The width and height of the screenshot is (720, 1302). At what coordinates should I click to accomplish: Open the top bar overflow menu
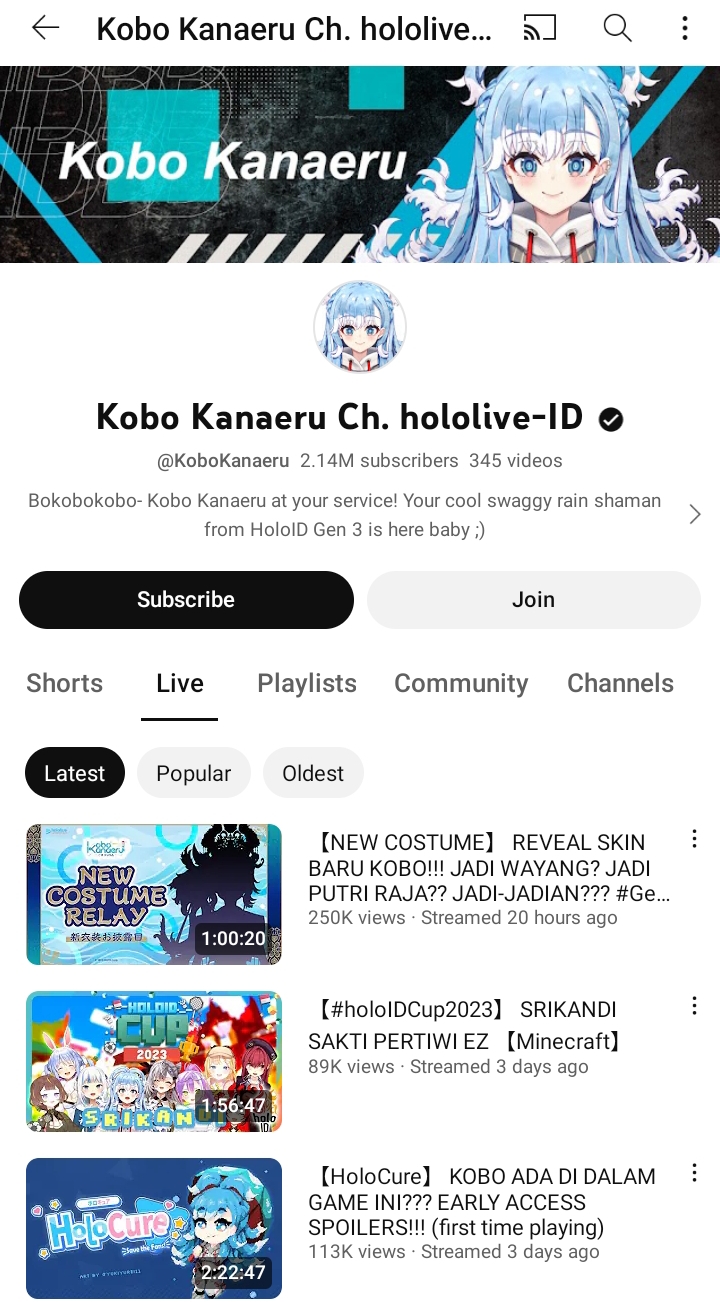[685, 28]
